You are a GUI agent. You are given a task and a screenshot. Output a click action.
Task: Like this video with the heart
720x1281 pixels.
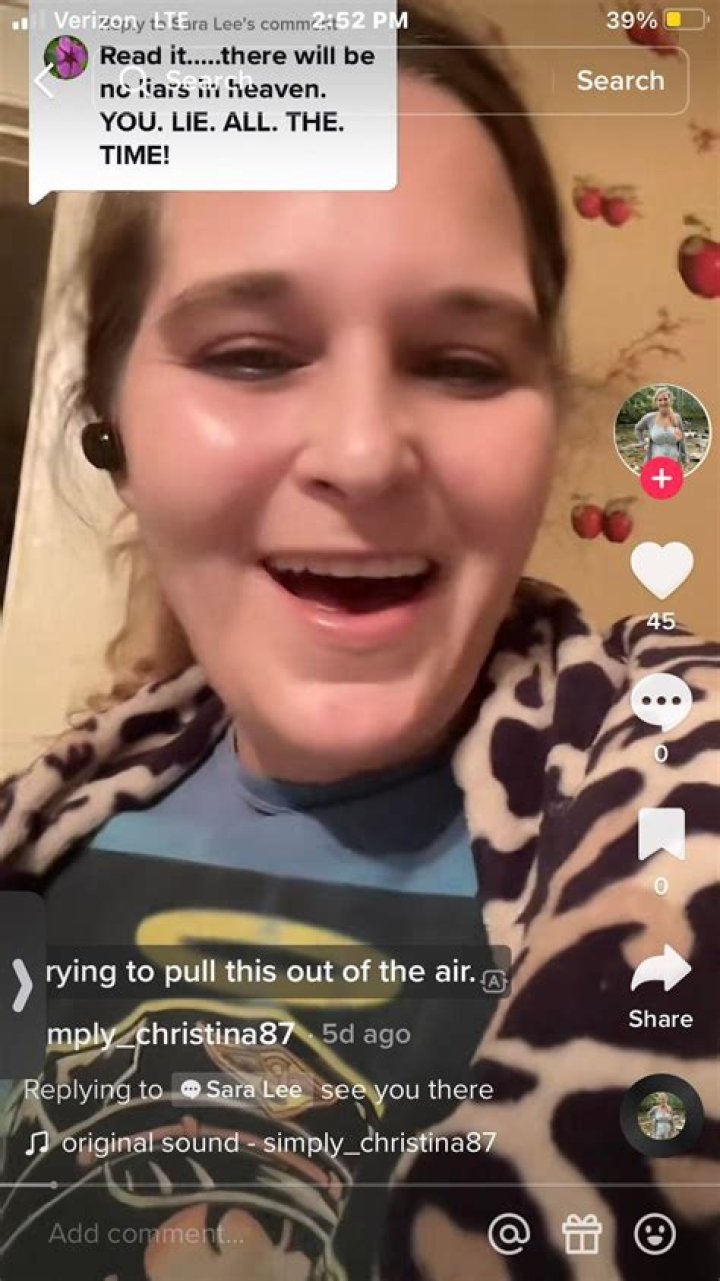click(x=661, y=571)
